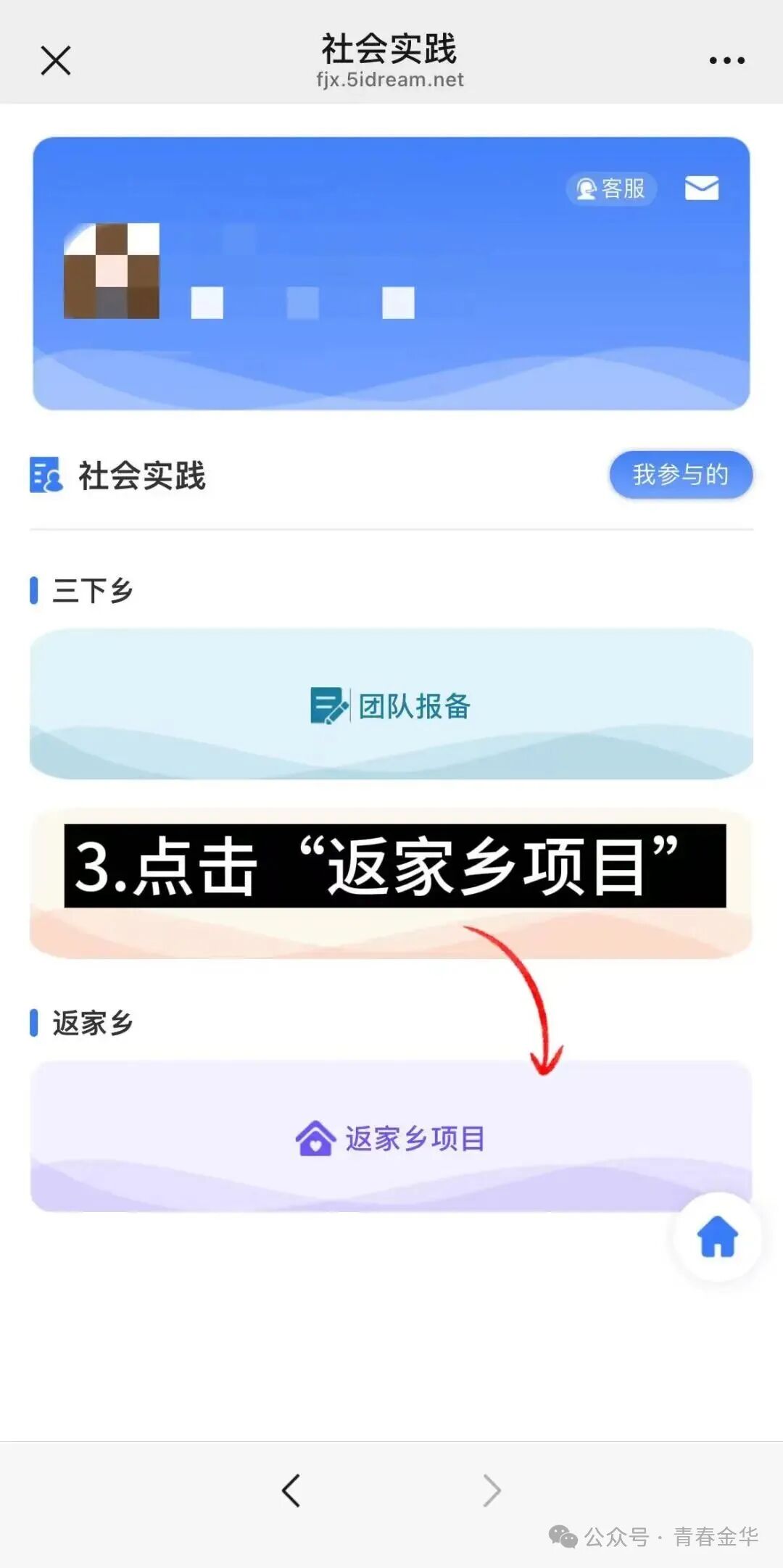783x1568 pixels.
Task: Open the three-dot overflow menu
Action: coord(726,60)
